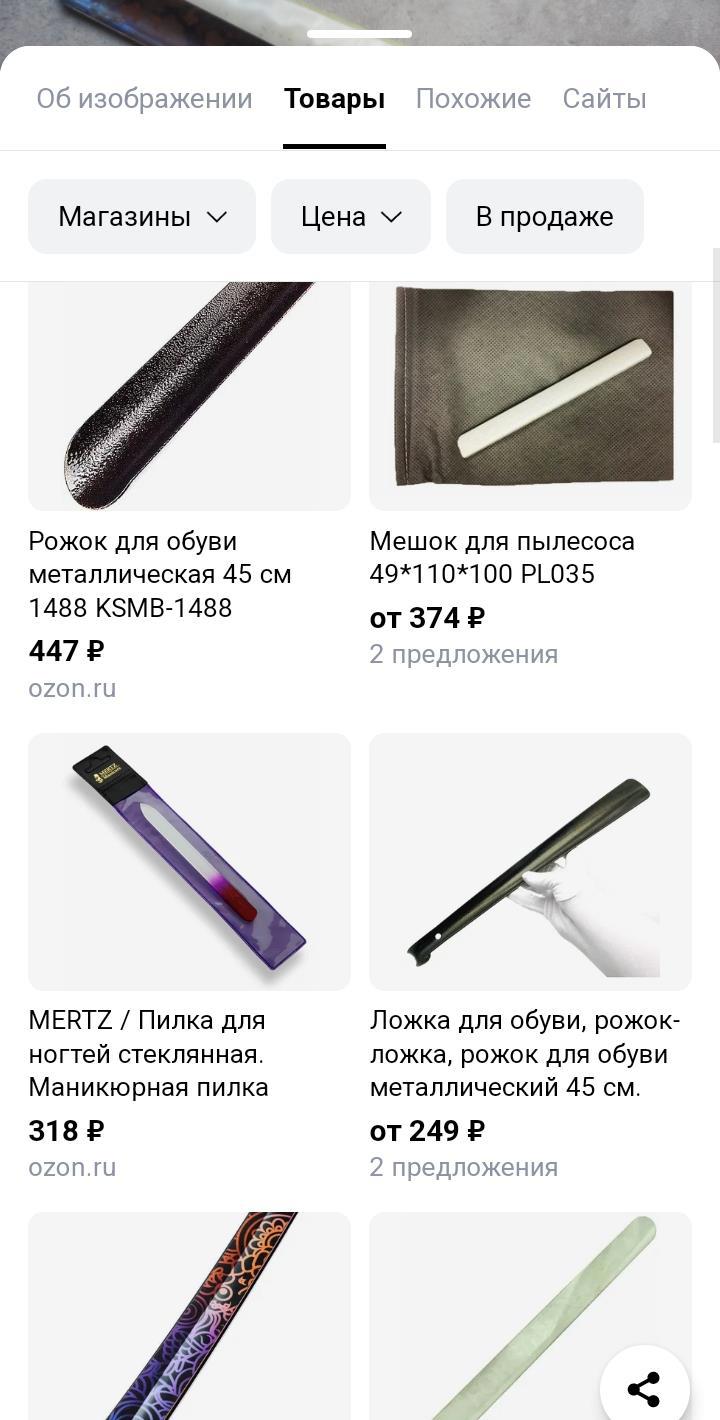The height and width of the screenshot is (1420, 720).
Task: Open the MERTZ glass nail file product
Action: point(189,862)
